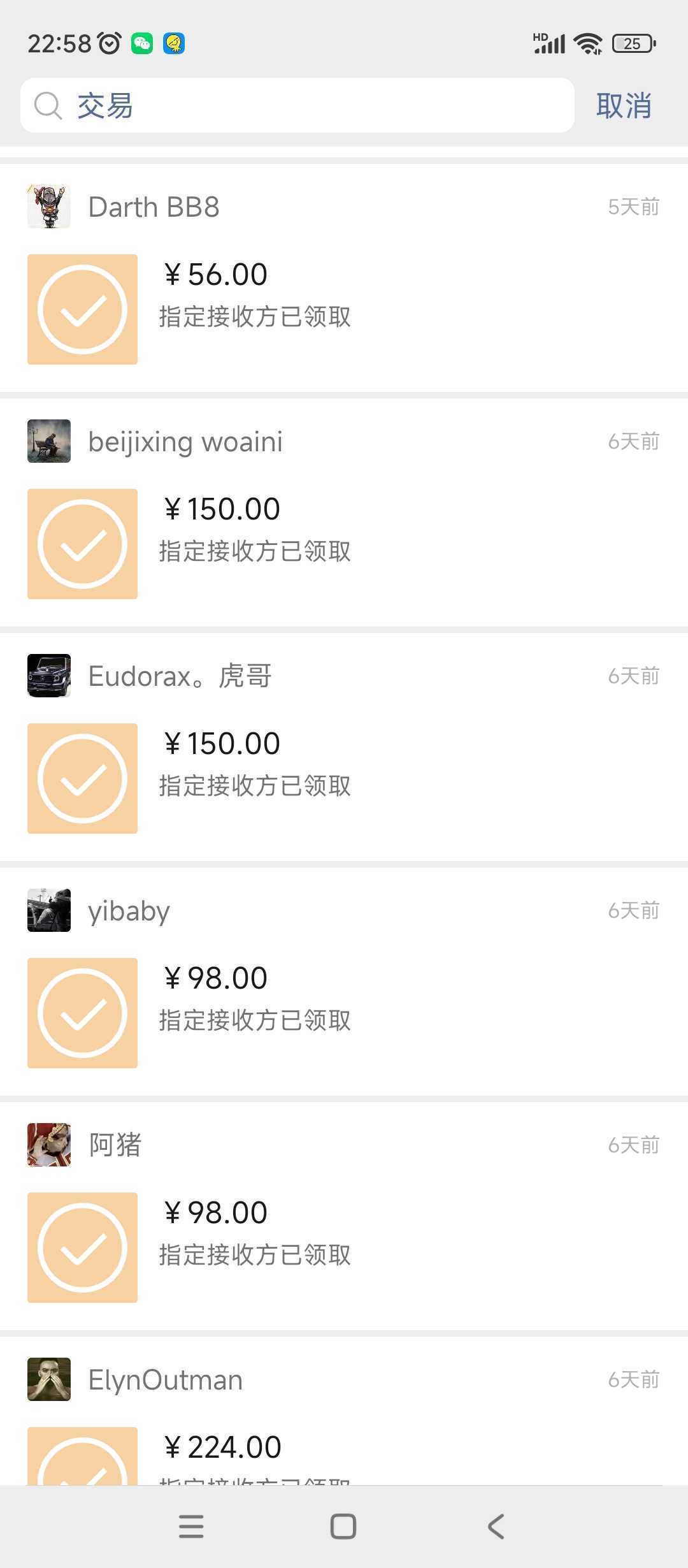Tap the orange check icon for beijixing woaini's transfer
Viewport: 688px width, 1568px height.
82,542
